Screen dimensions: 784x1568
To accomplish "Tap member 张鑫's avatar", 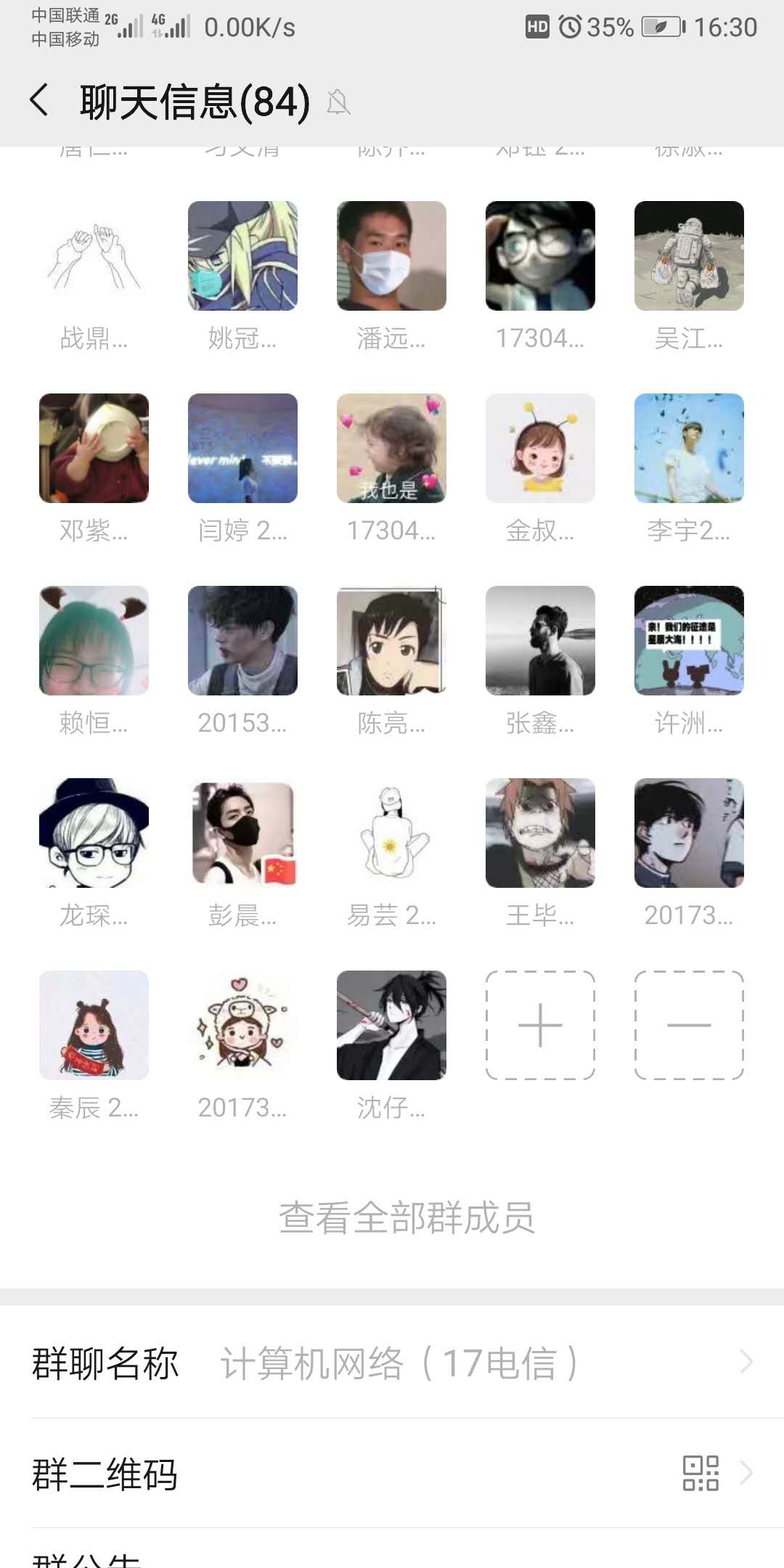I will pyautogui.click(x=540, y=640).
